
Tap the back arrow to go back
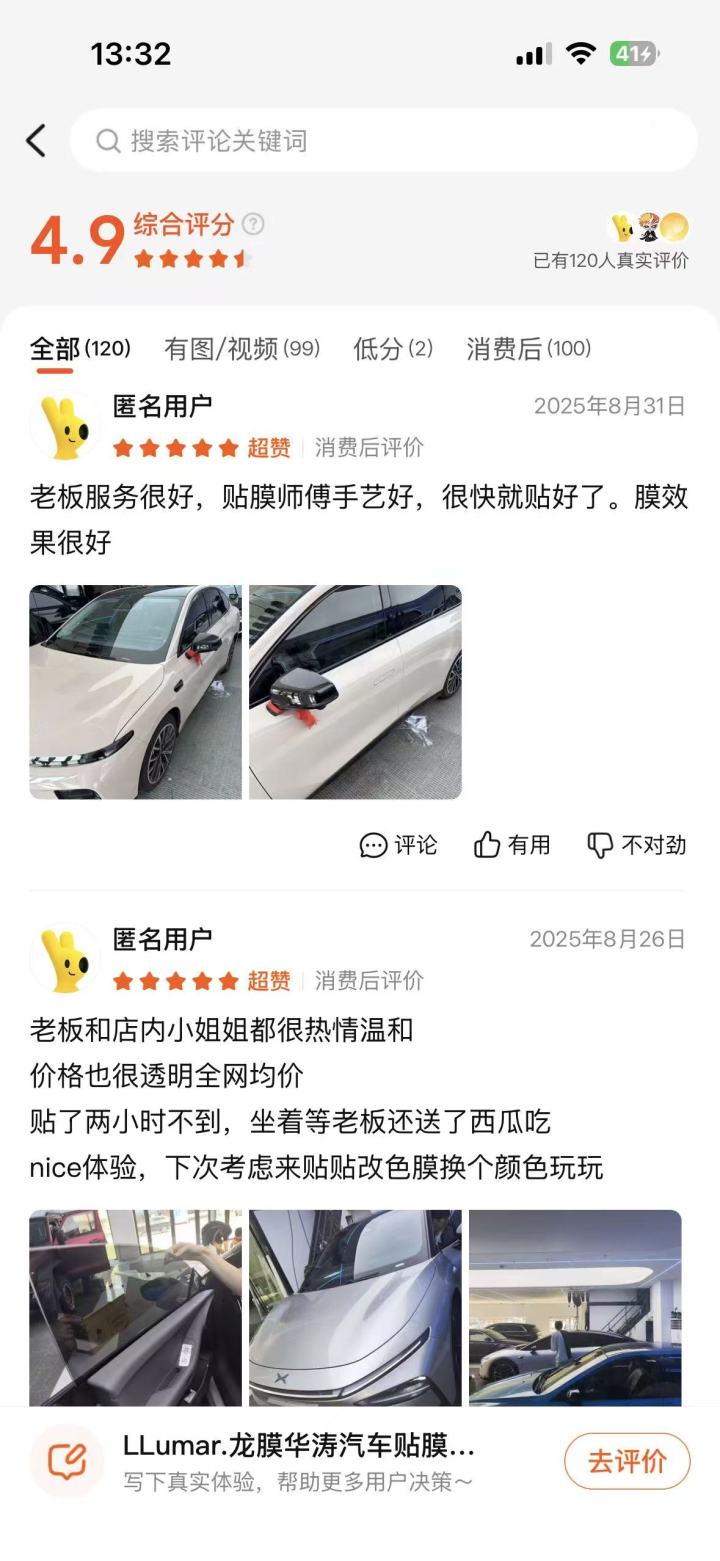(x=37, y=141)
